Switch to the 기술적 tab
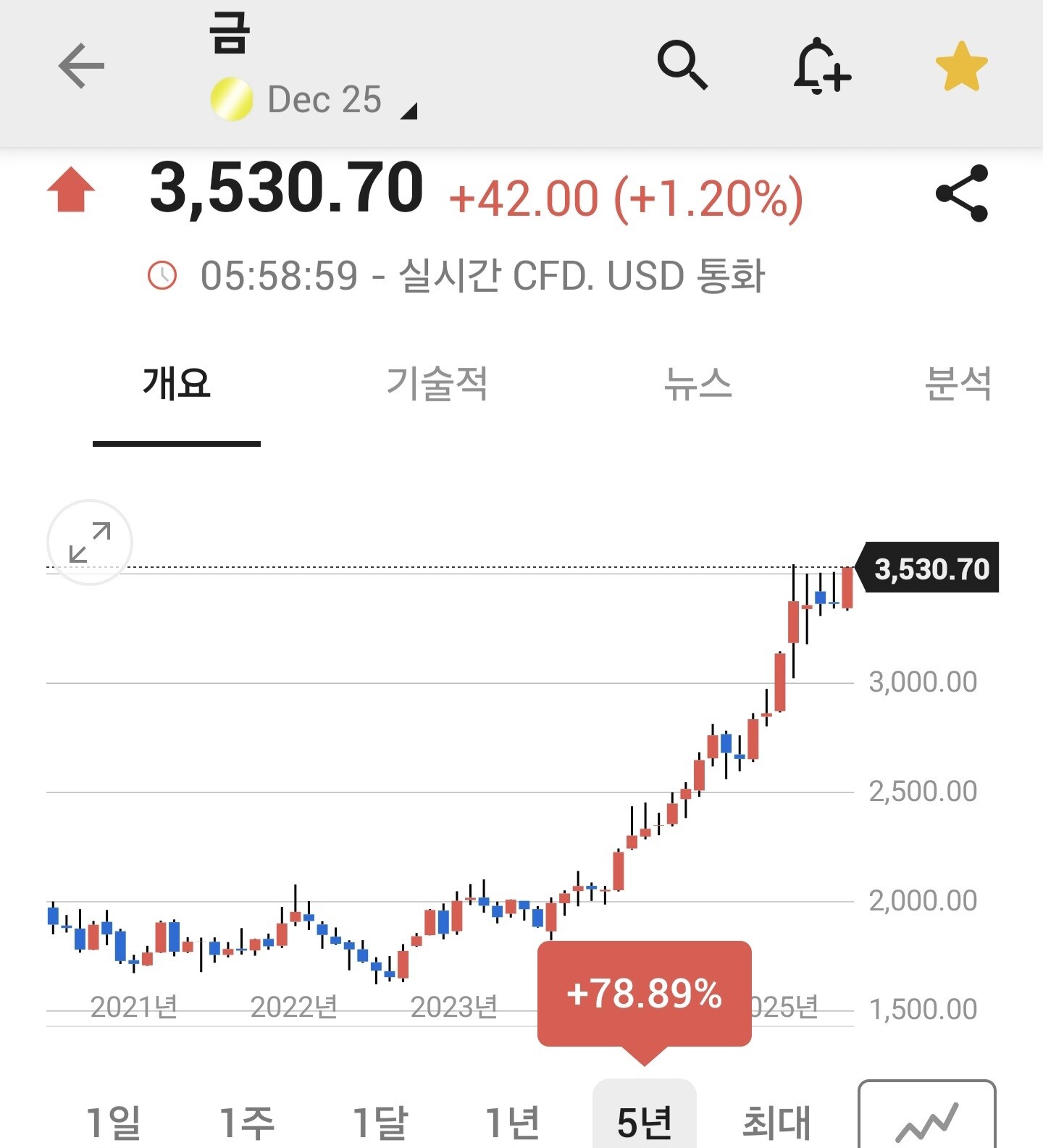 [x=437, y=383]
